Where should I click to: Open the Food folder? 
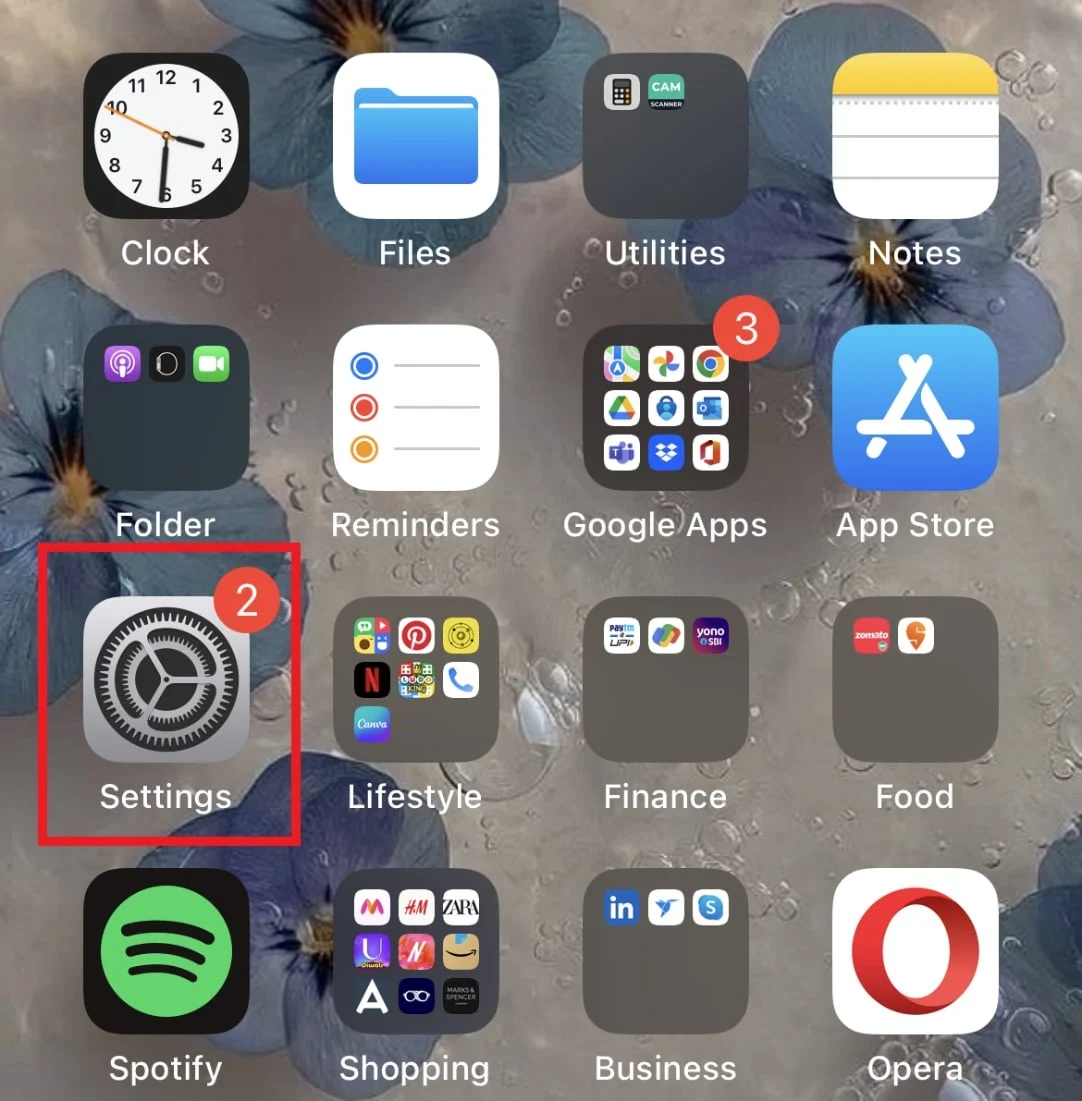(915, 679)
